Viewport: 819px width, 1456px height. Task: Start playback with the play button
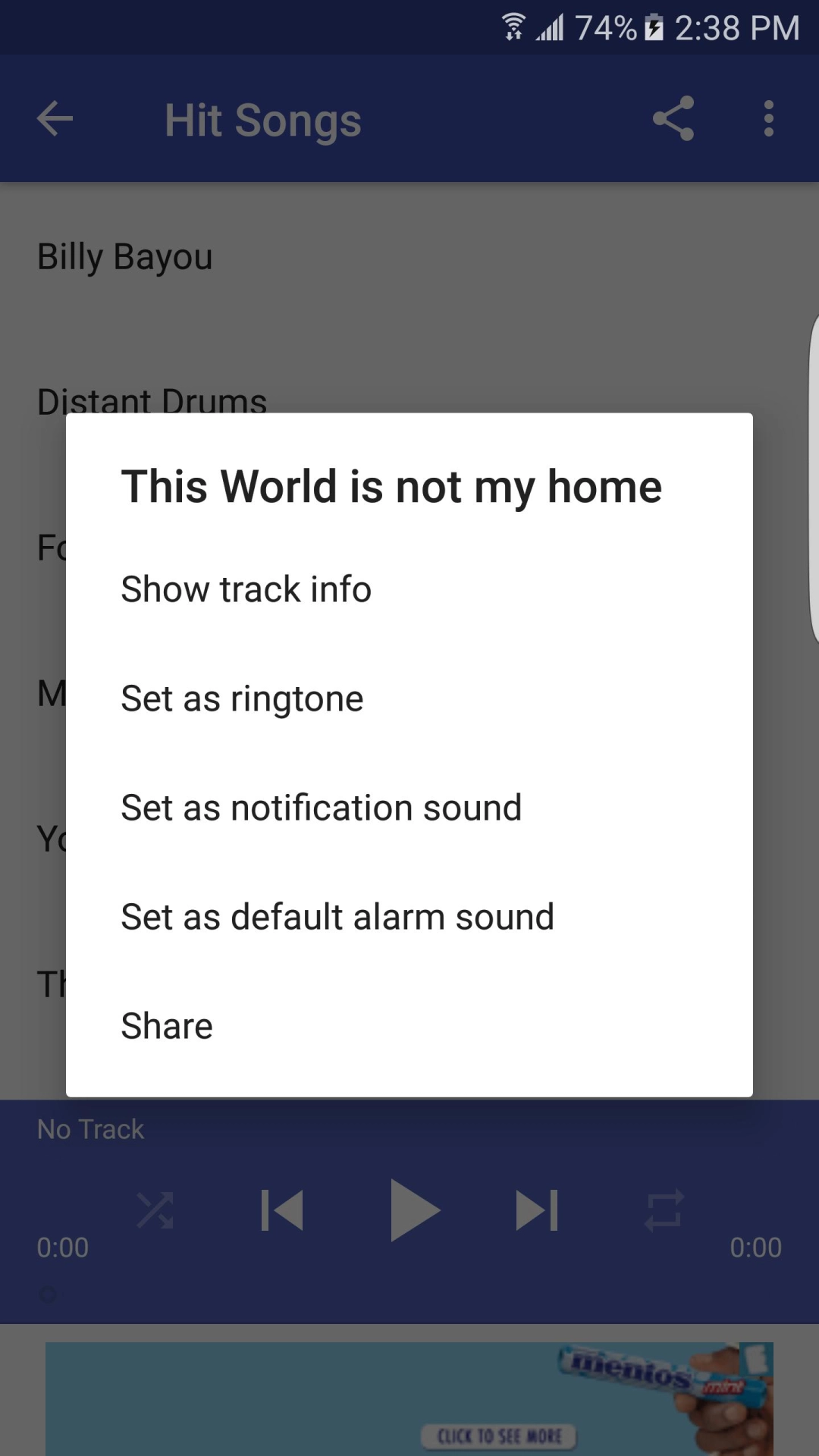click(413, 1210)
